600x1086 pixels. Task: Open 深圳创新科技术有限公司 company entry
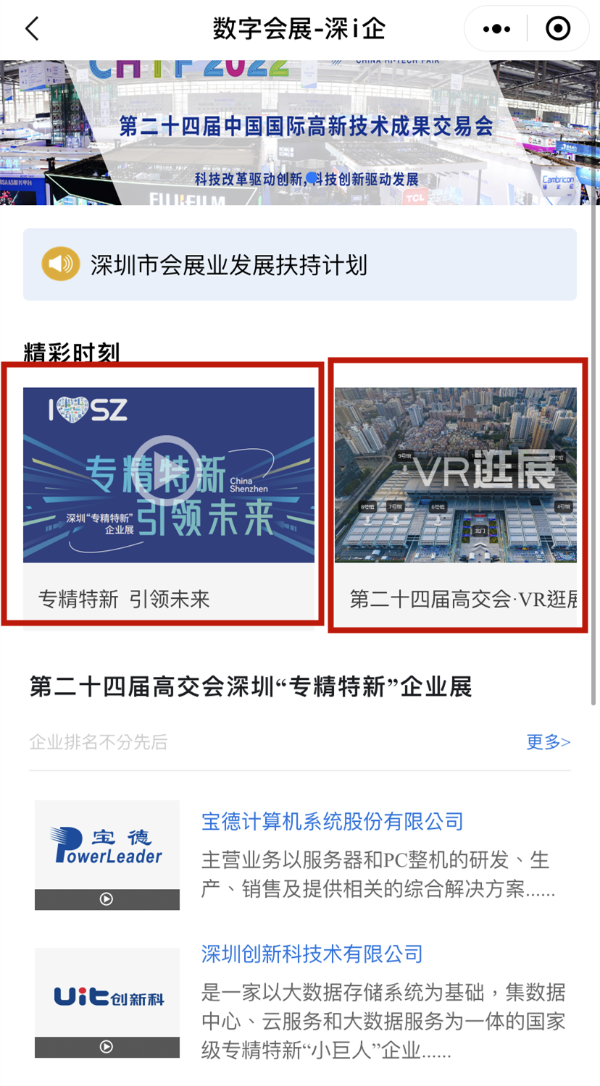[x=312, y=954]
